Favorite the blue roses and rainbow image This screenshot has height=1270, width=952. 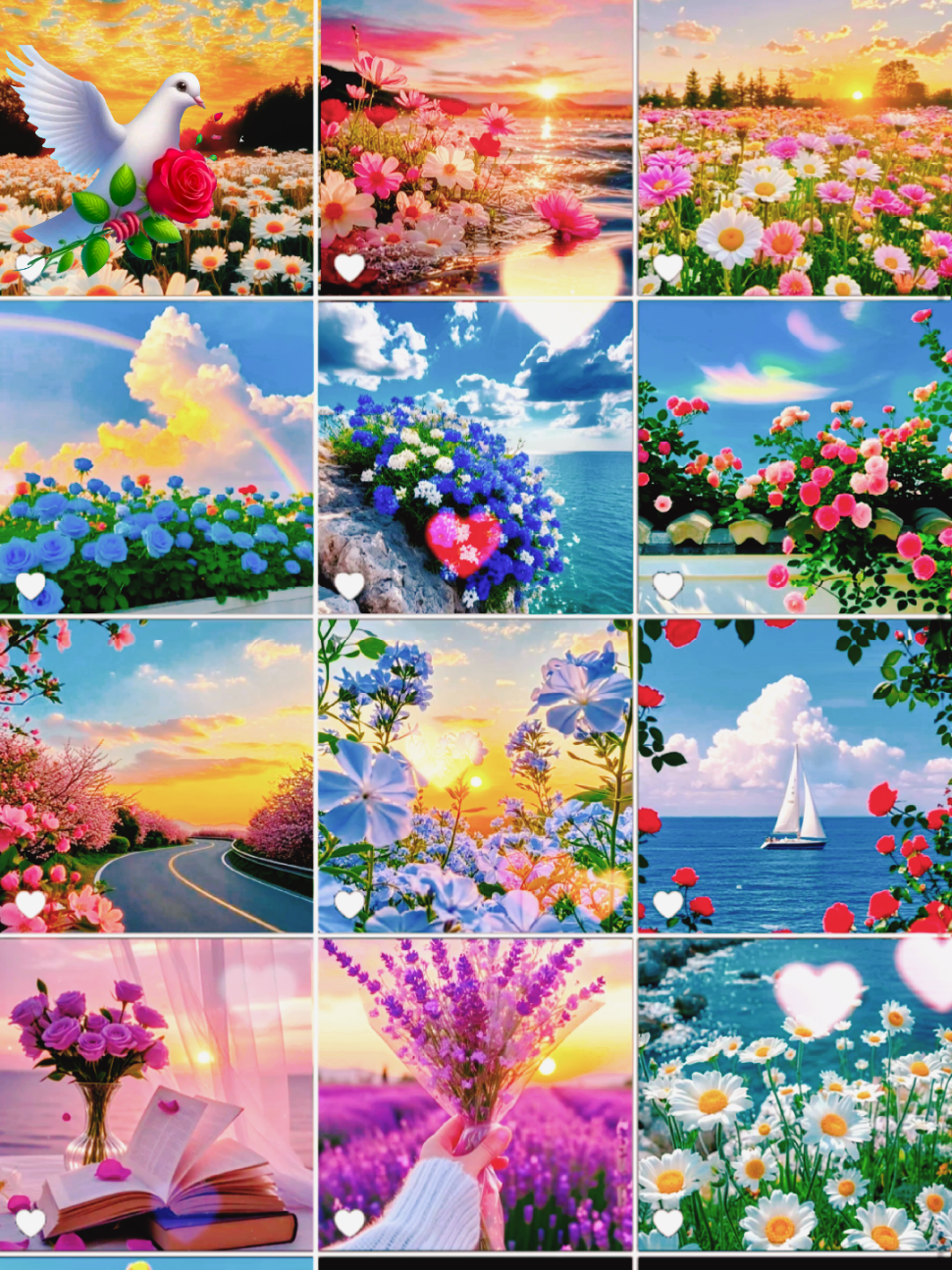[x=30, y=586]
